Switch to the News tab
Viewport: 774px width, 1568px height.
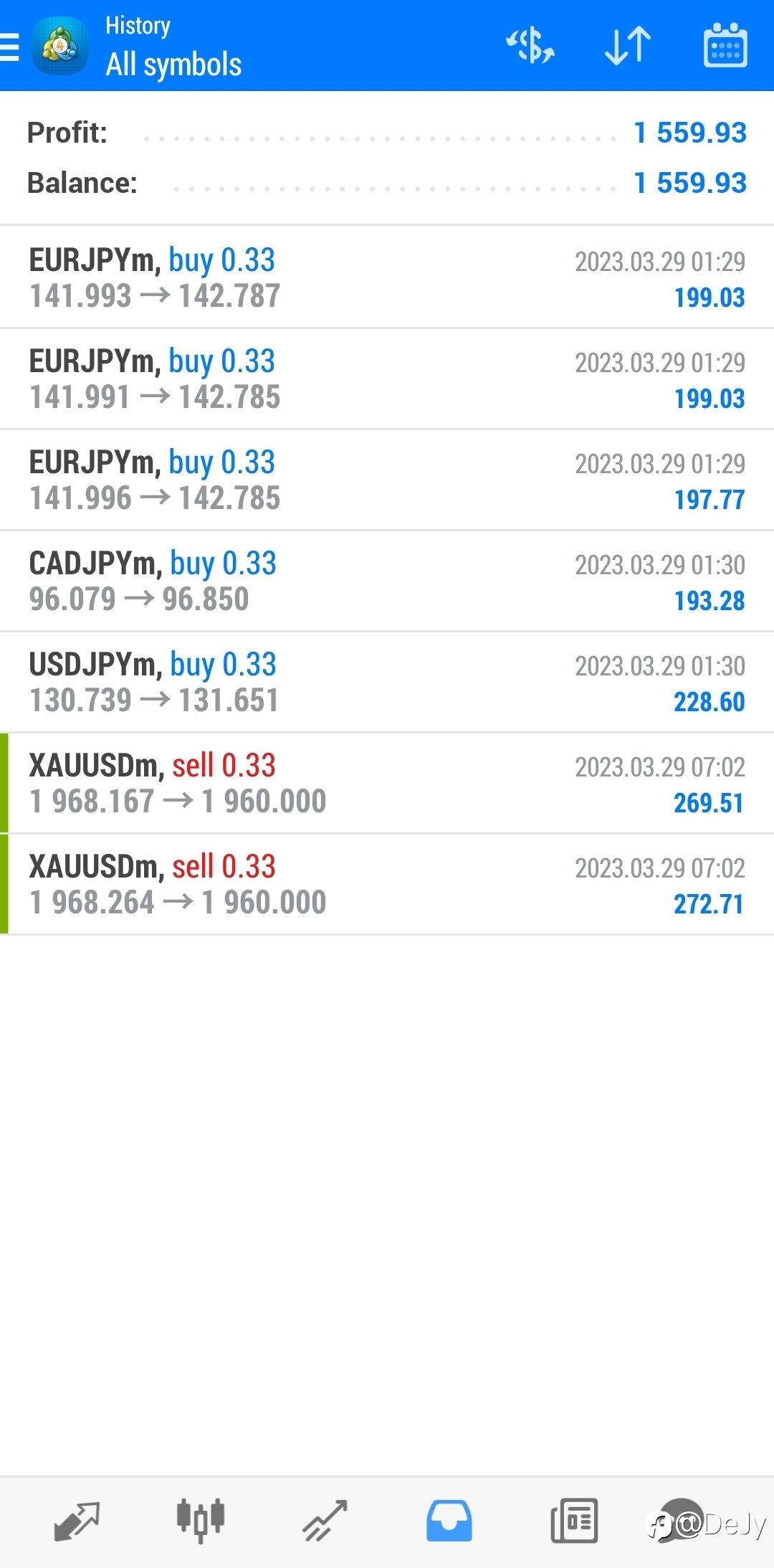point(573,1521)
